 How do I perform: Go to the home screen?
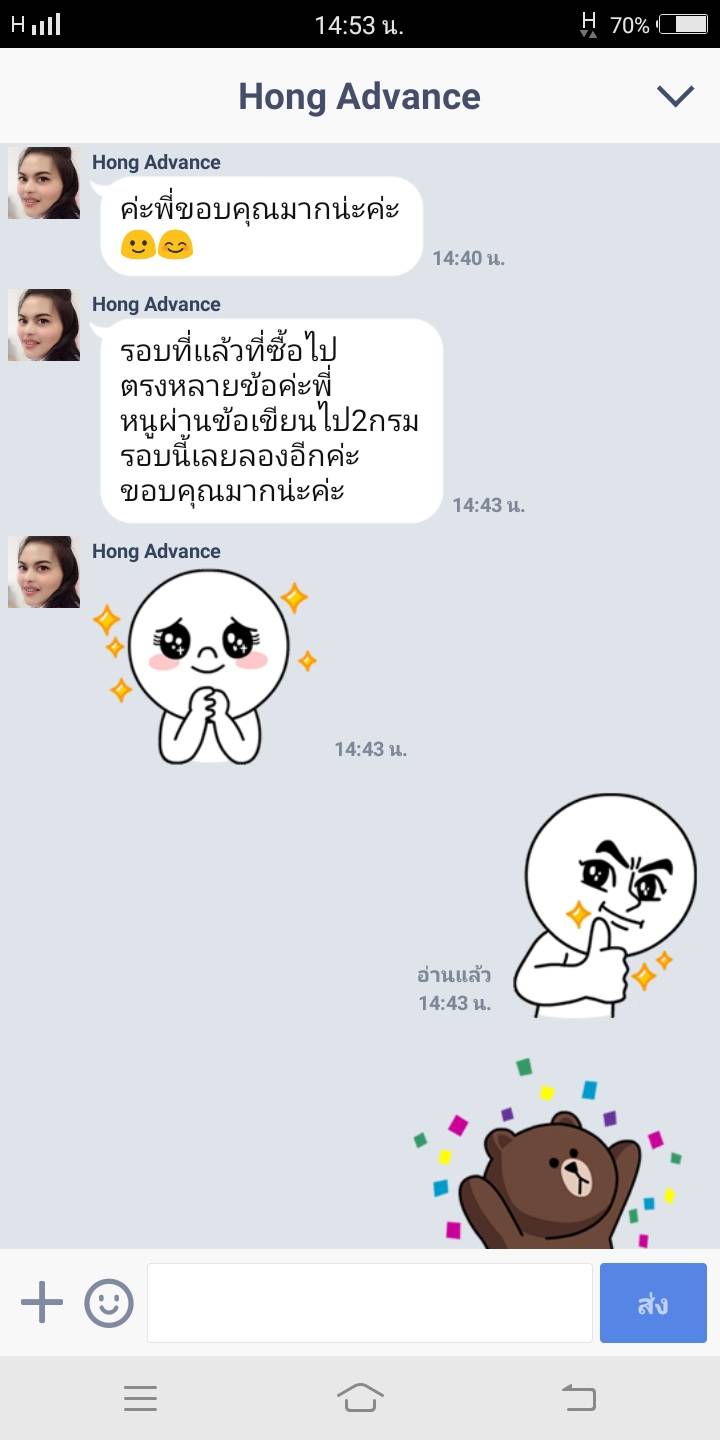click(360, 1397)
